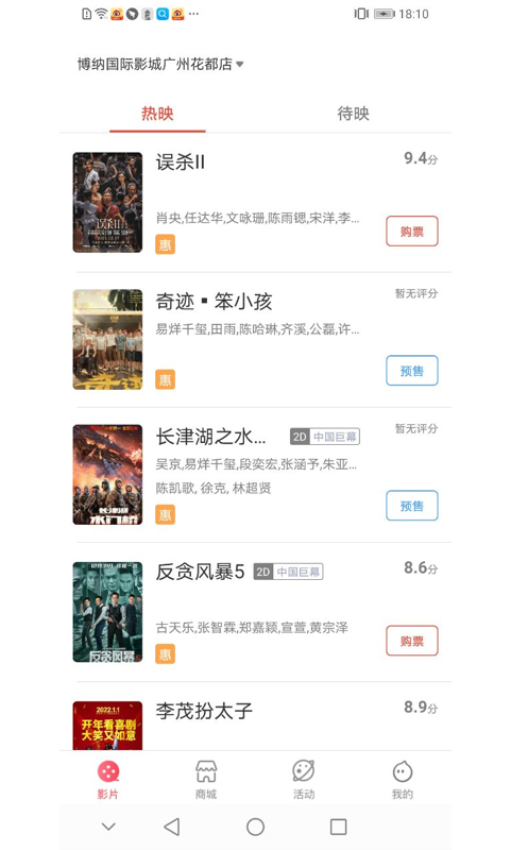Tap the system back button
This screenshot has height=850, width=510.
pos(172,827)
